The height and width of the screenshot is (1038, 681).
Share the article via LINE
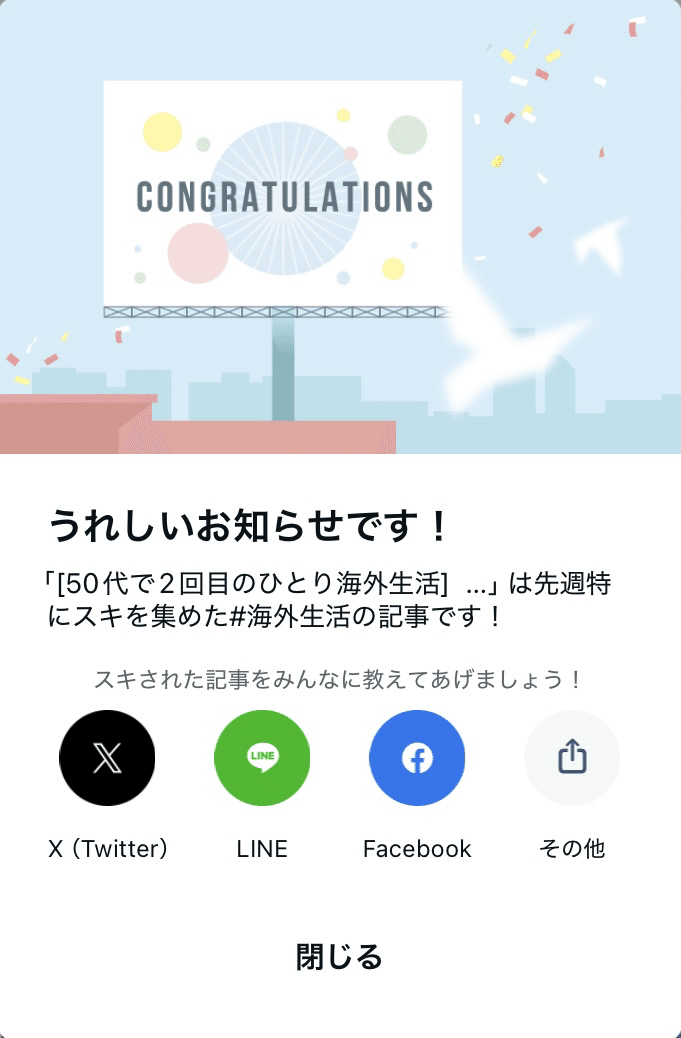coord(262,758)
